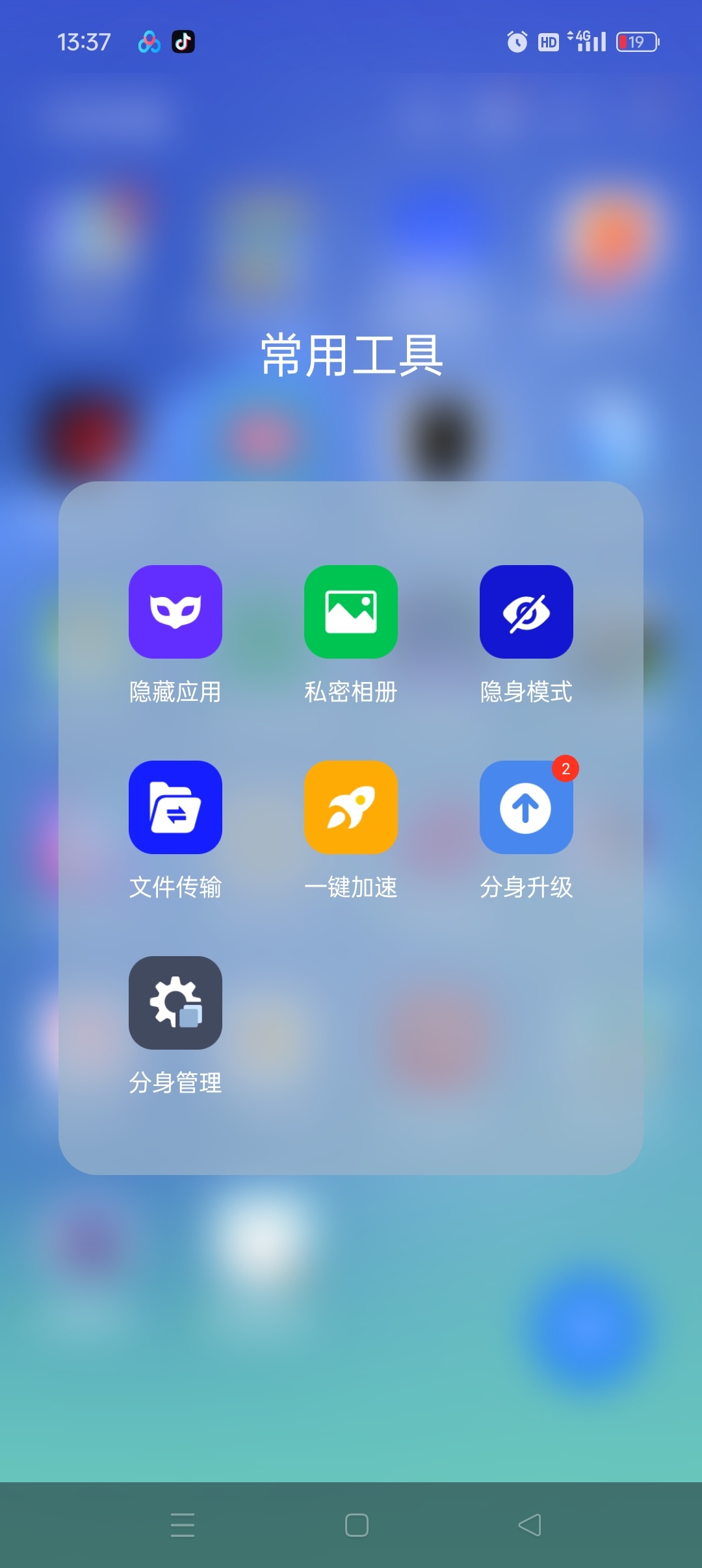Open the folder title 常用工具 for renaming
Image resolution: width=702 pixels, height=1568 pixels.
pyautogui.click(x=351, y=354)
